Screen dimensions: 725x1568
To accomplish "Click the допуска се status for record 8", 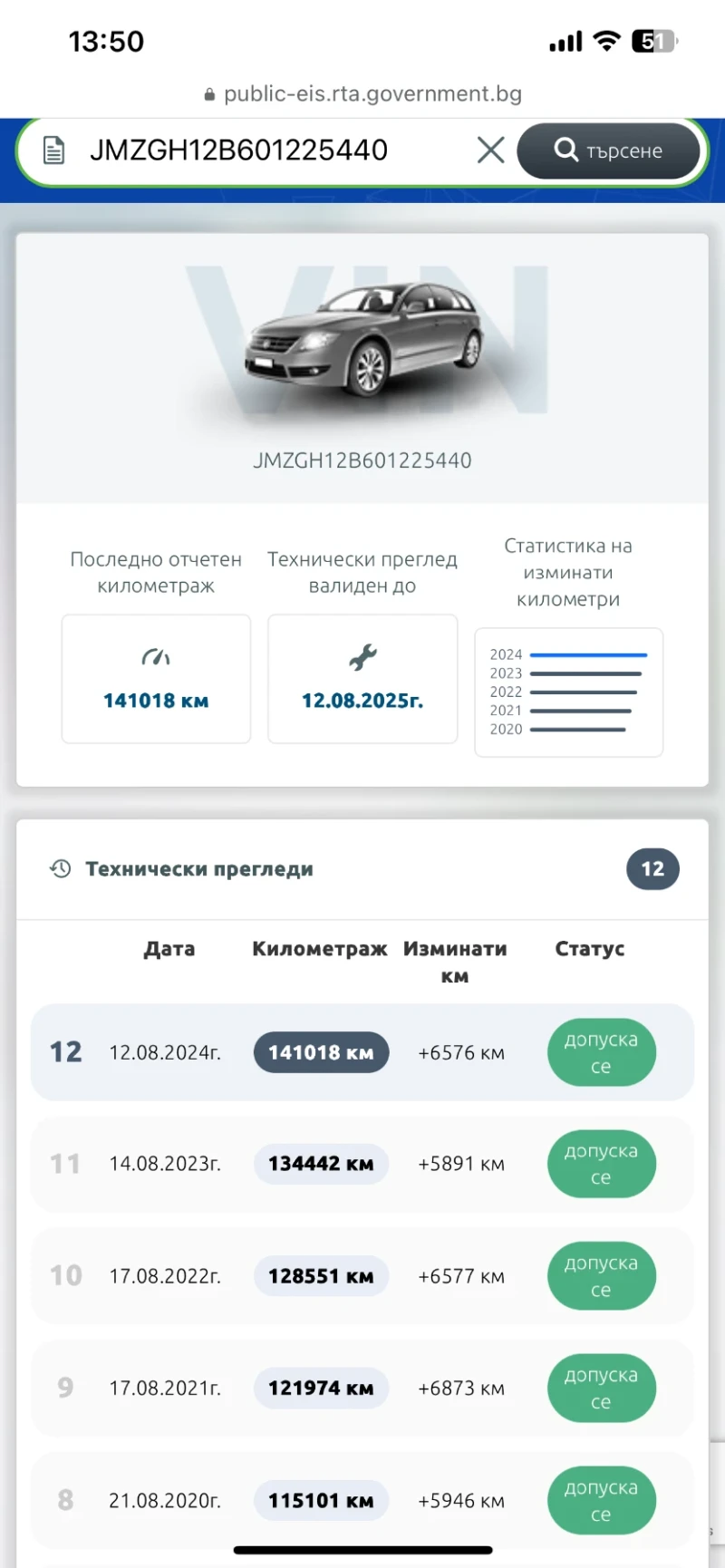I will click(x=601, y=1500).
